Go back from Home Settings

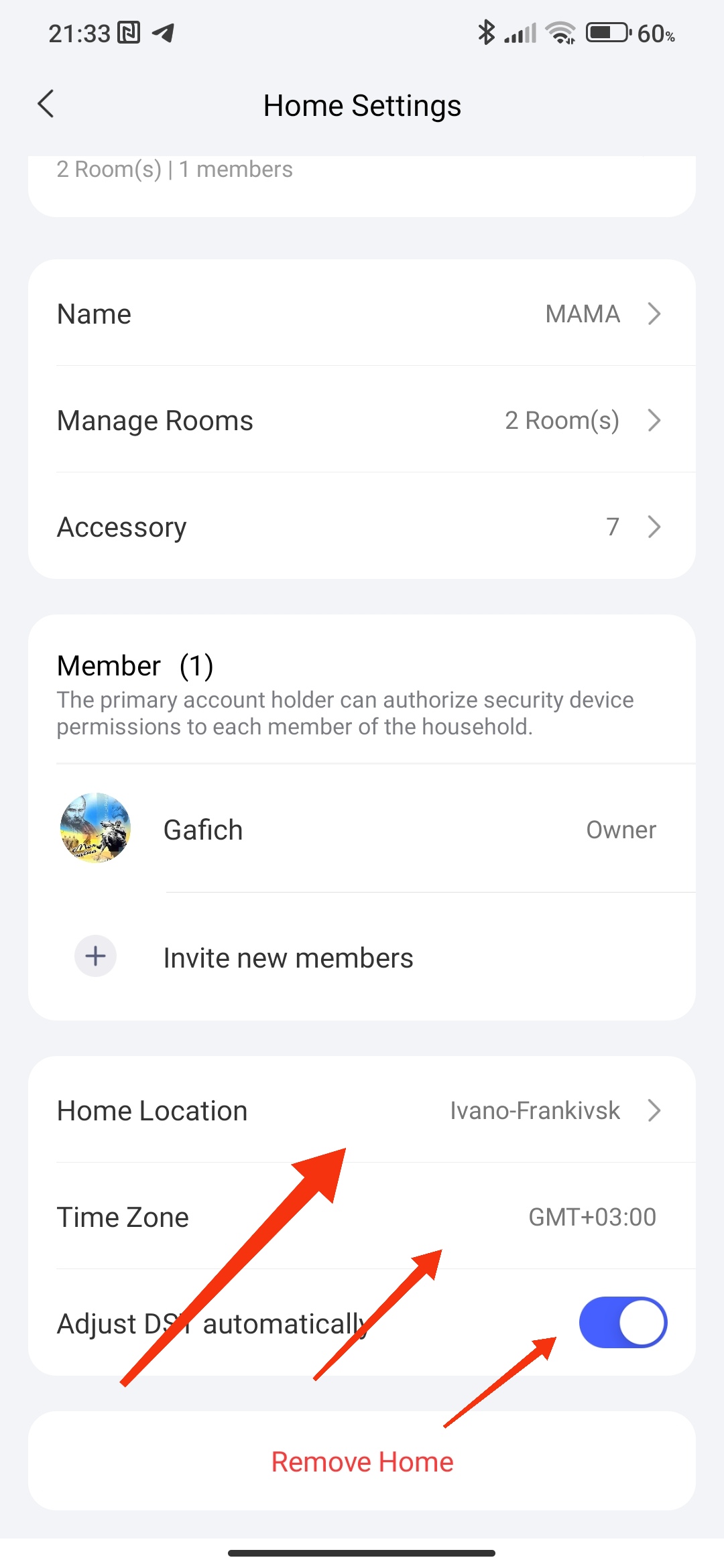click(x=46, y=105)
